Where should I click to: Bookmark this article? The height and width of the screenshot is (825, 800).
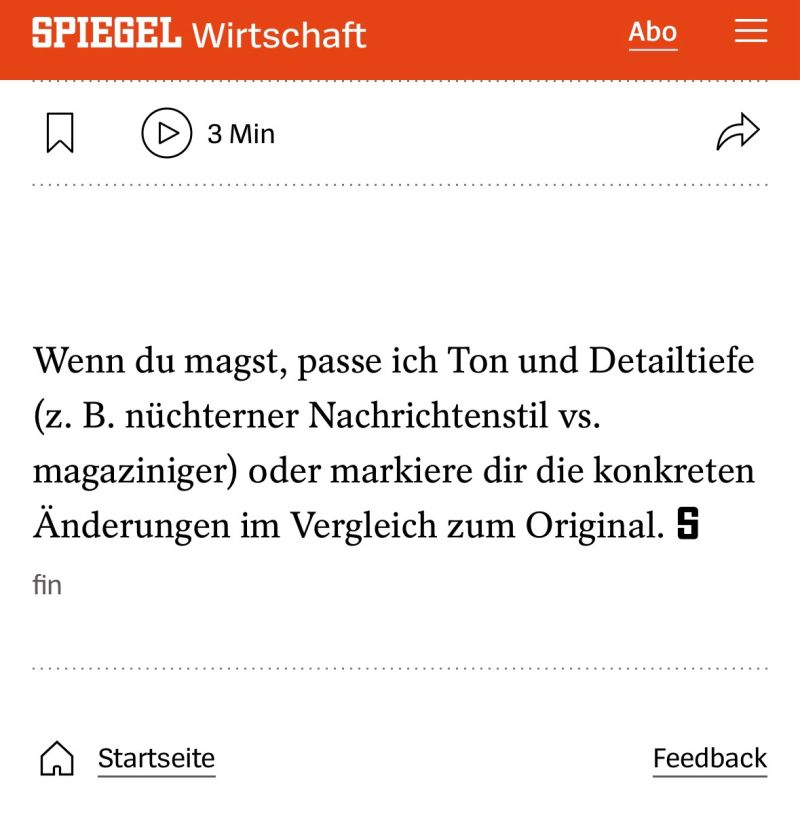[60, 133]
